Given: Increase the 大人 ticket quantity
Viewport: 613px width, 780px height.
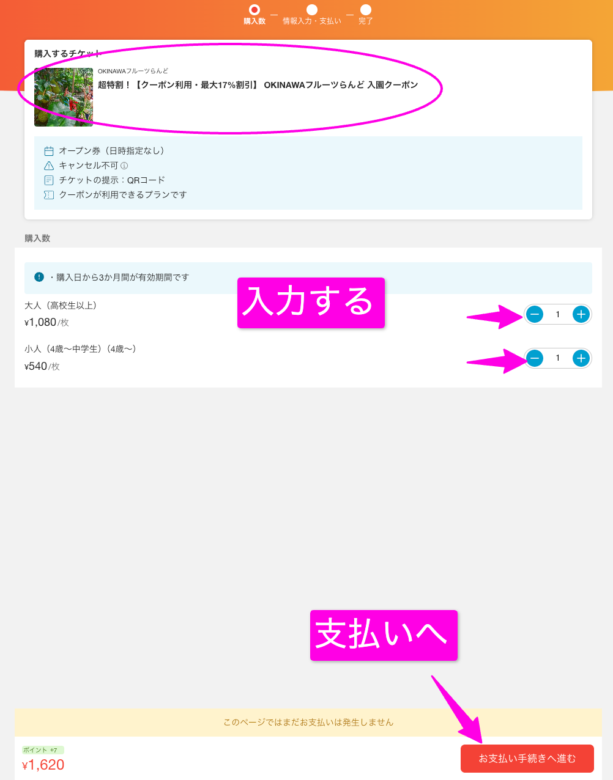Looking at the screenshot, I should pyautogui.click(x=580, y=314).
